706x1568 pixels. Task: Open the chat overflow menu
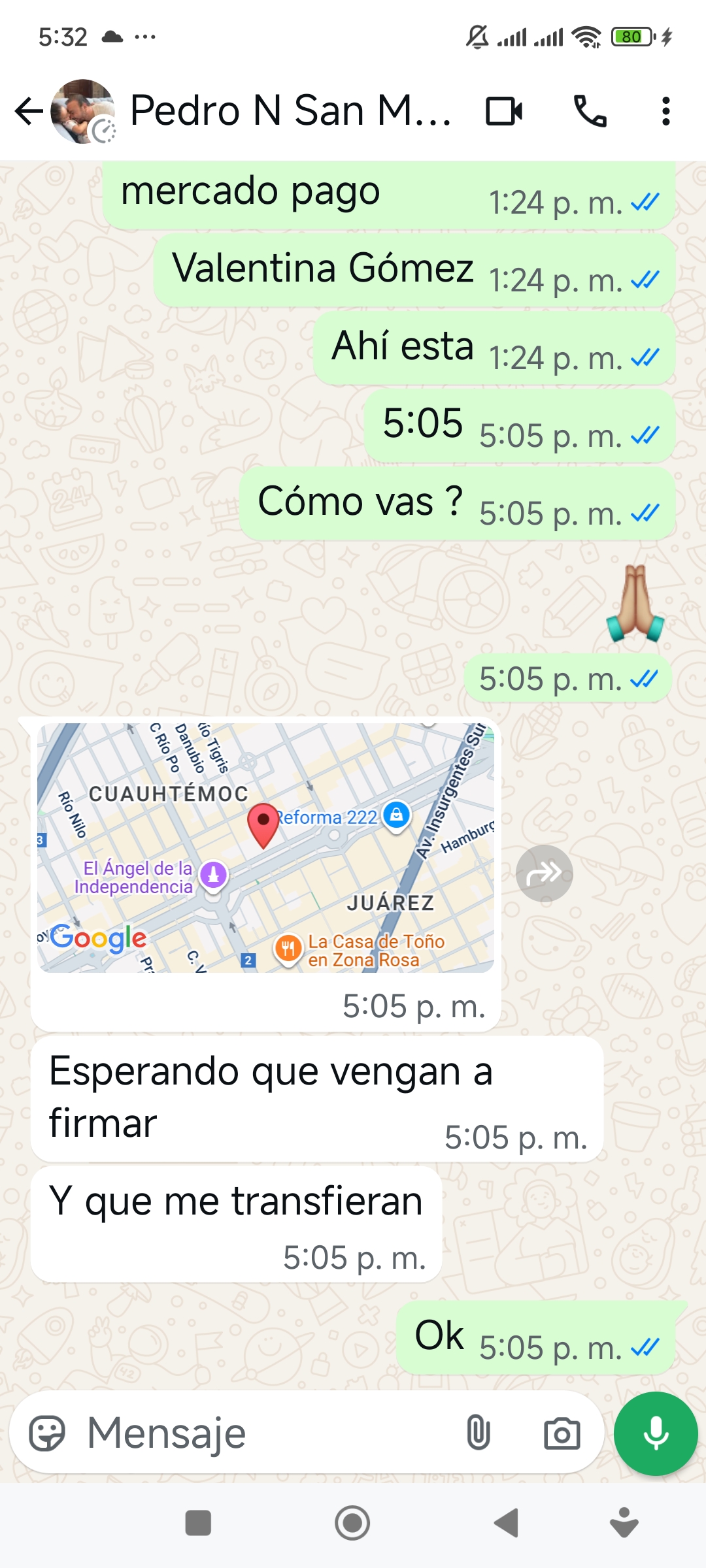click(x=665, y=111)
